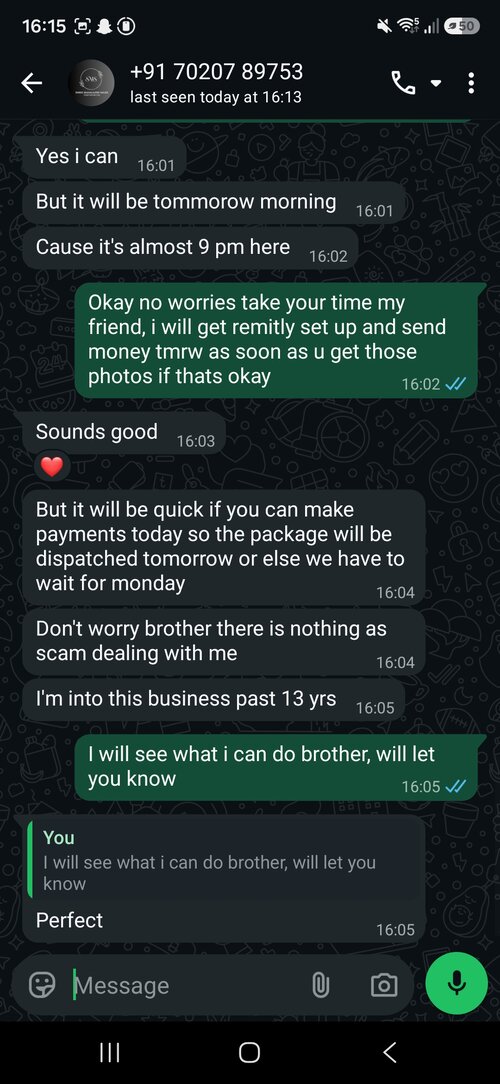Tap the green microphone voice message button
Viewport: 500px width, 1084px height.
[456, 983]
